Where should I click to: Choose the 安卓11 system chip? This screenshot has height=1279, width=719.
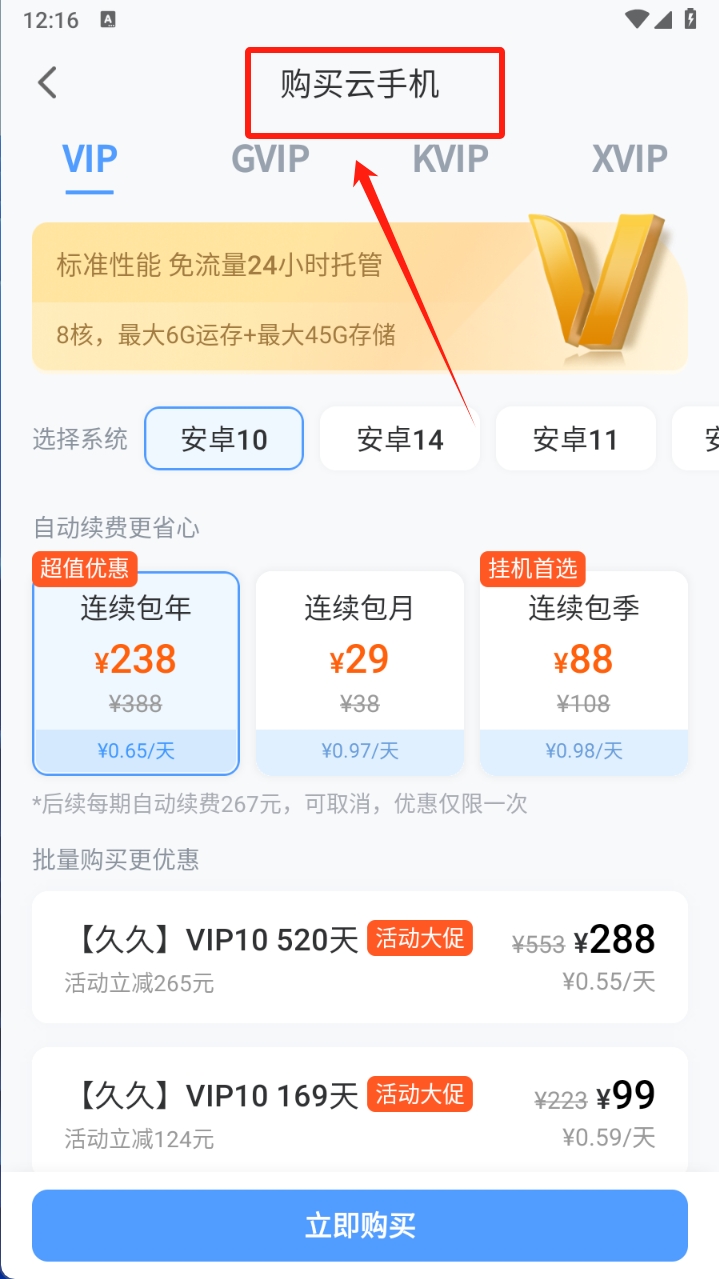point(575,439)
